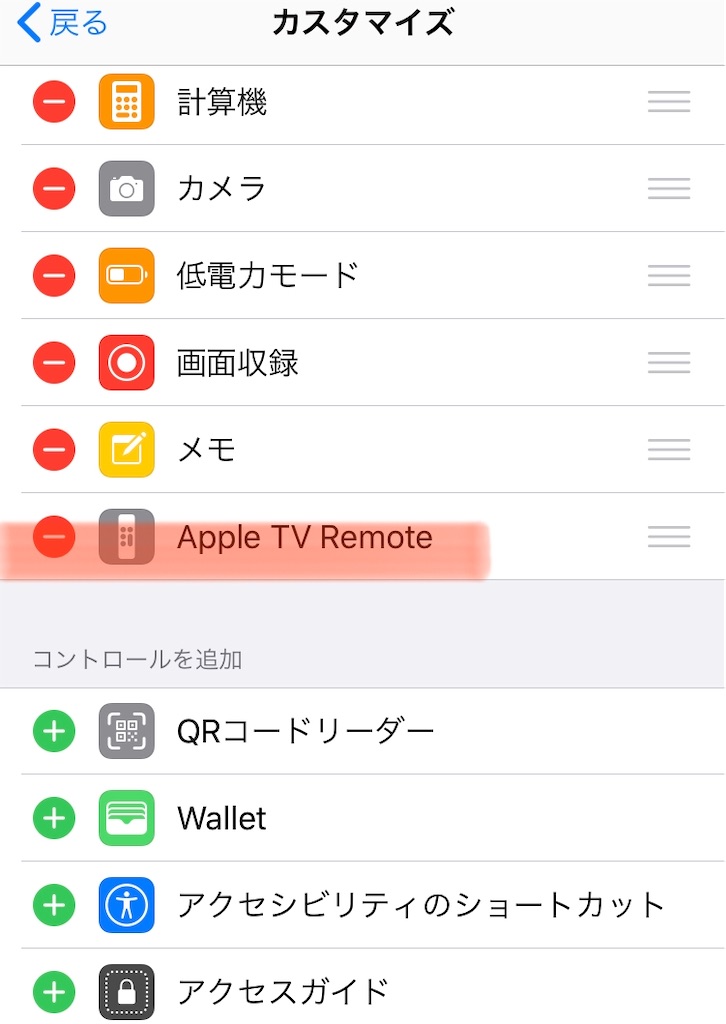Image resolution: width=726 pixels, height=1024 pixels.
Task: Add アクセスガイド to the controls
Action: 54,992
